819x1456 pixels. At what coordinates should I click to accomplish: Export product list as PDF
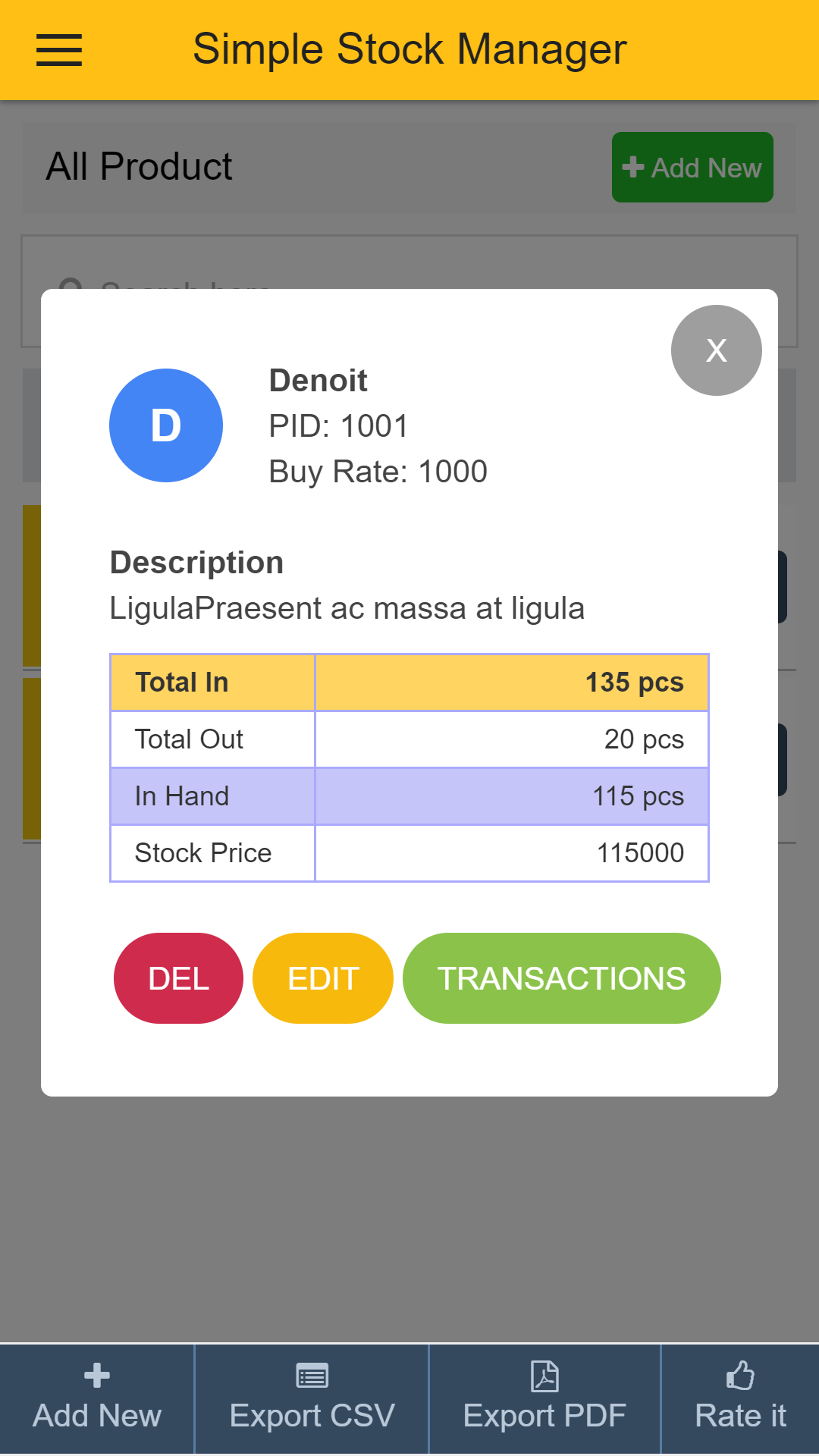pyautogui.click(x=544, y=1398)
